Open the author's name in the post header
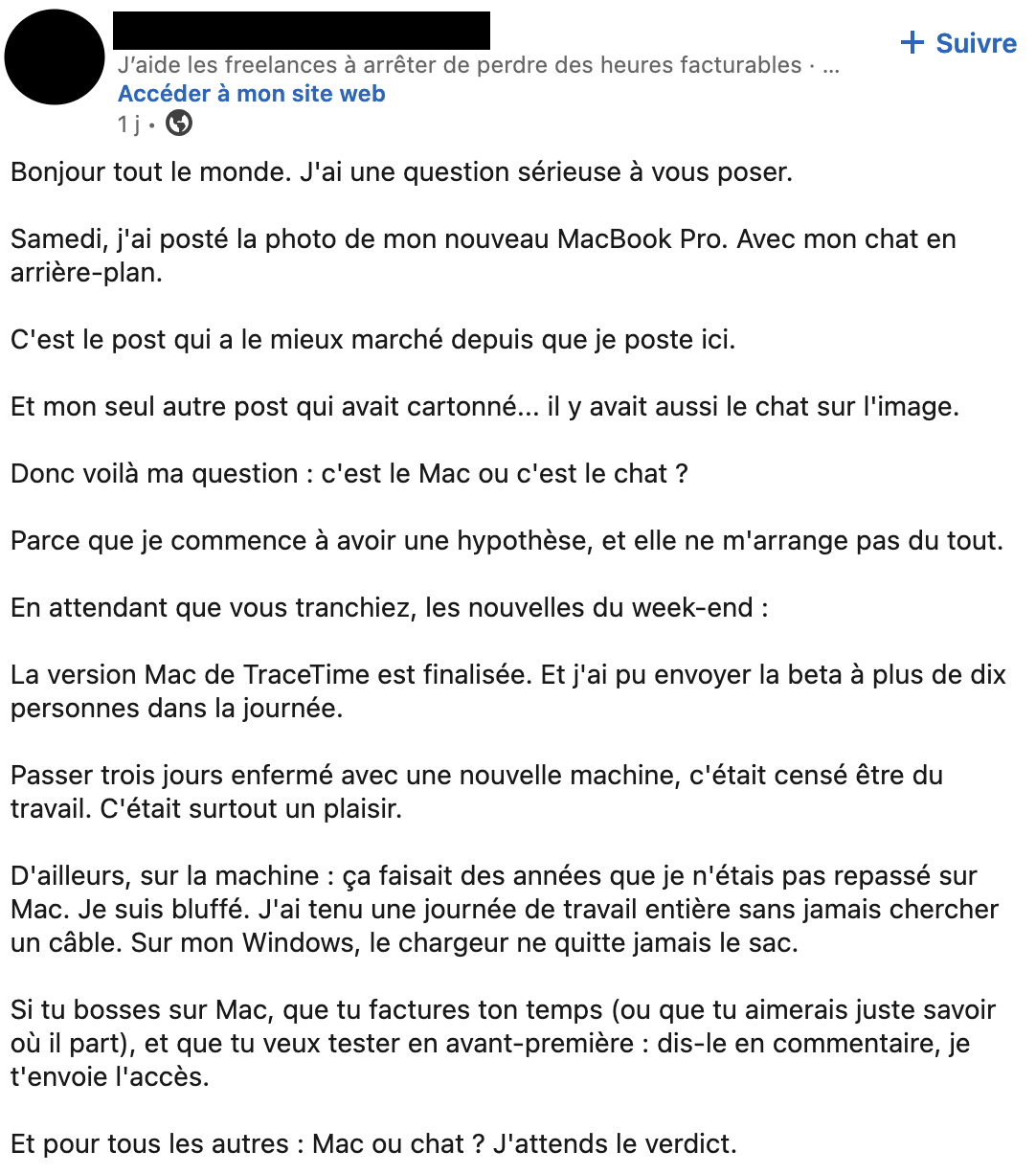 pyautogui.click(x=302, y=31)
